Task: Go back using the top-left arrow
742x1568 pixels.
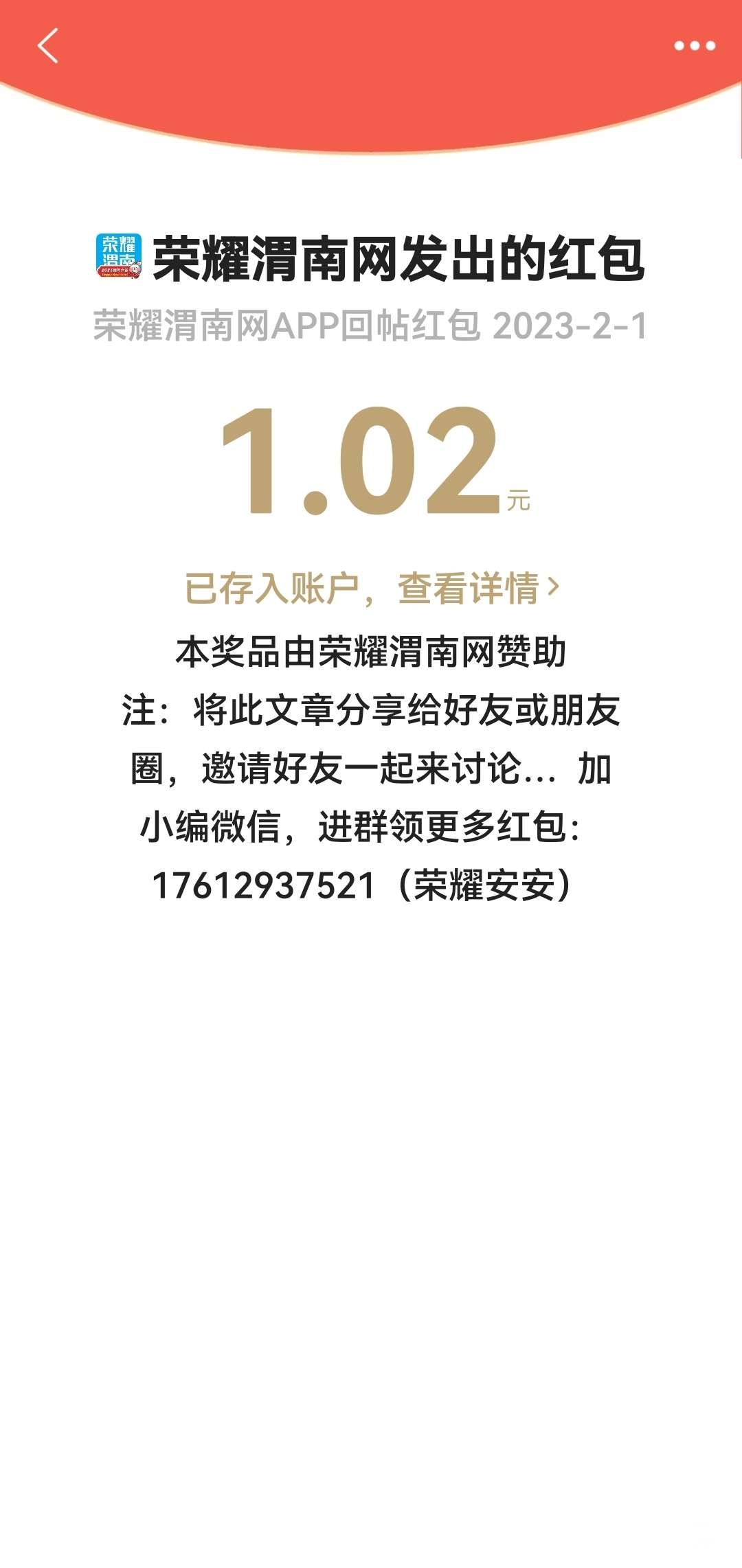Action: pyautogui.click(x=48, y=46)
